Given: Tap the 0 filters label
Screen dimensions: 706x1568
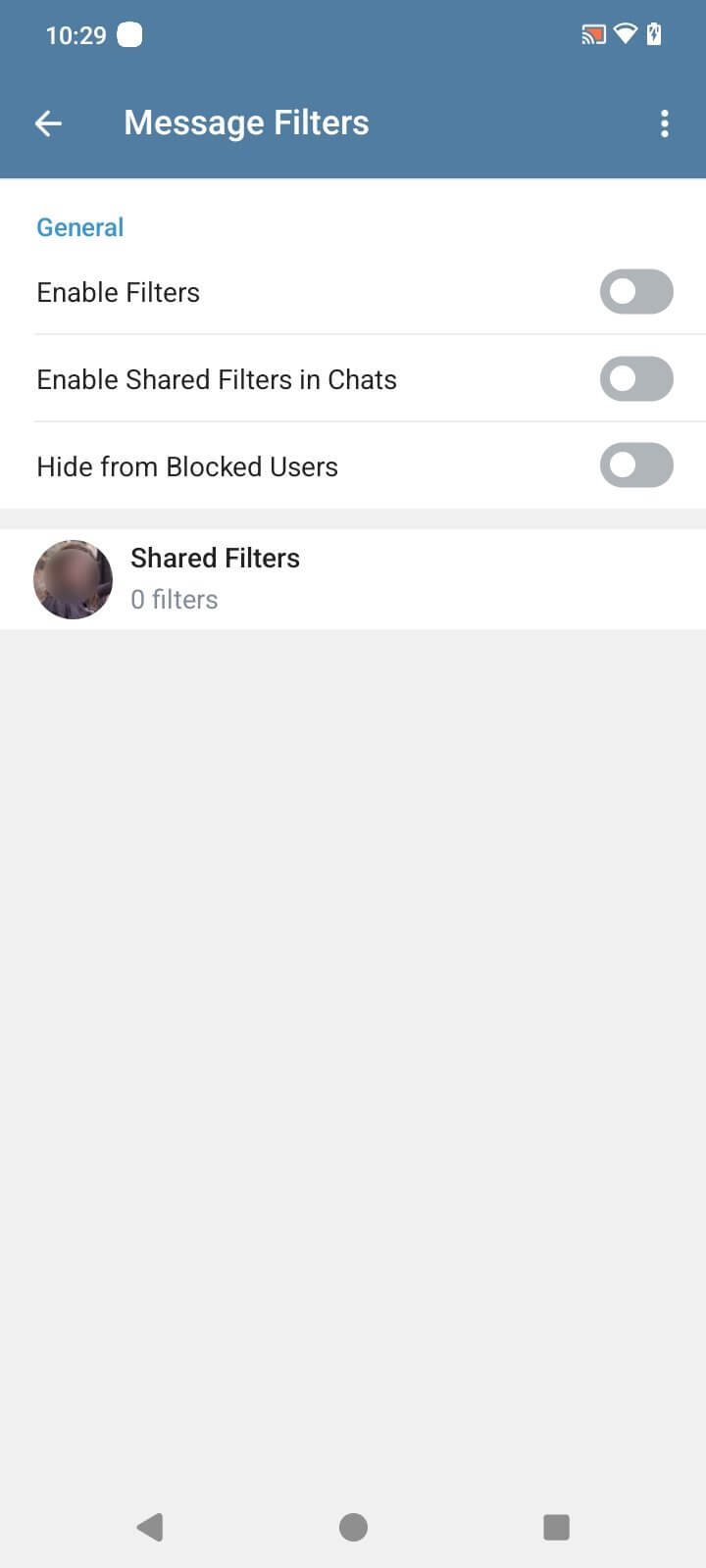Looking at the screenshot, I should tap(174, 599).
